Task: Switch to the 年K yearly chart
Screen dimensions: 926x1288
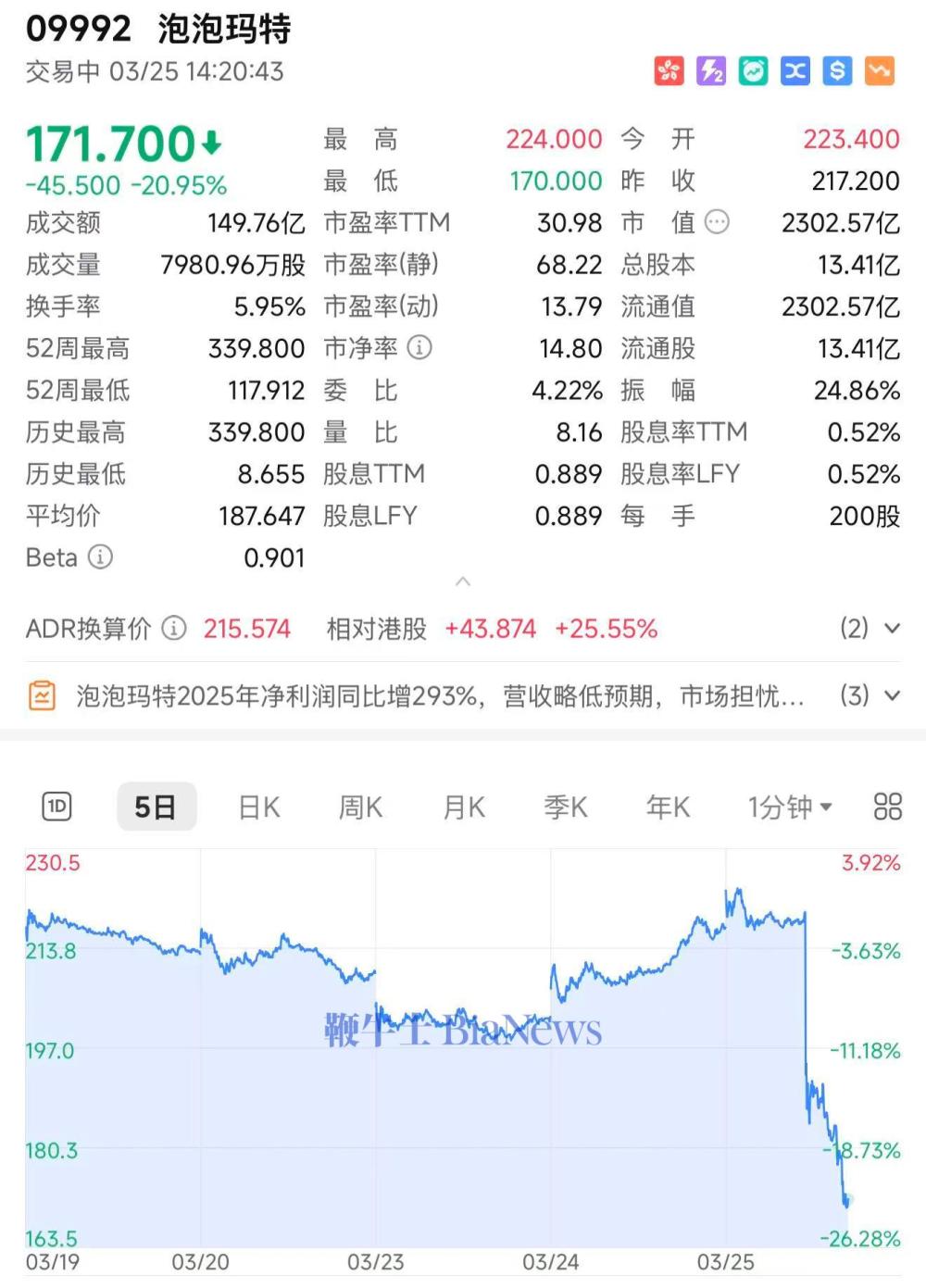Action: pos(668,807)
